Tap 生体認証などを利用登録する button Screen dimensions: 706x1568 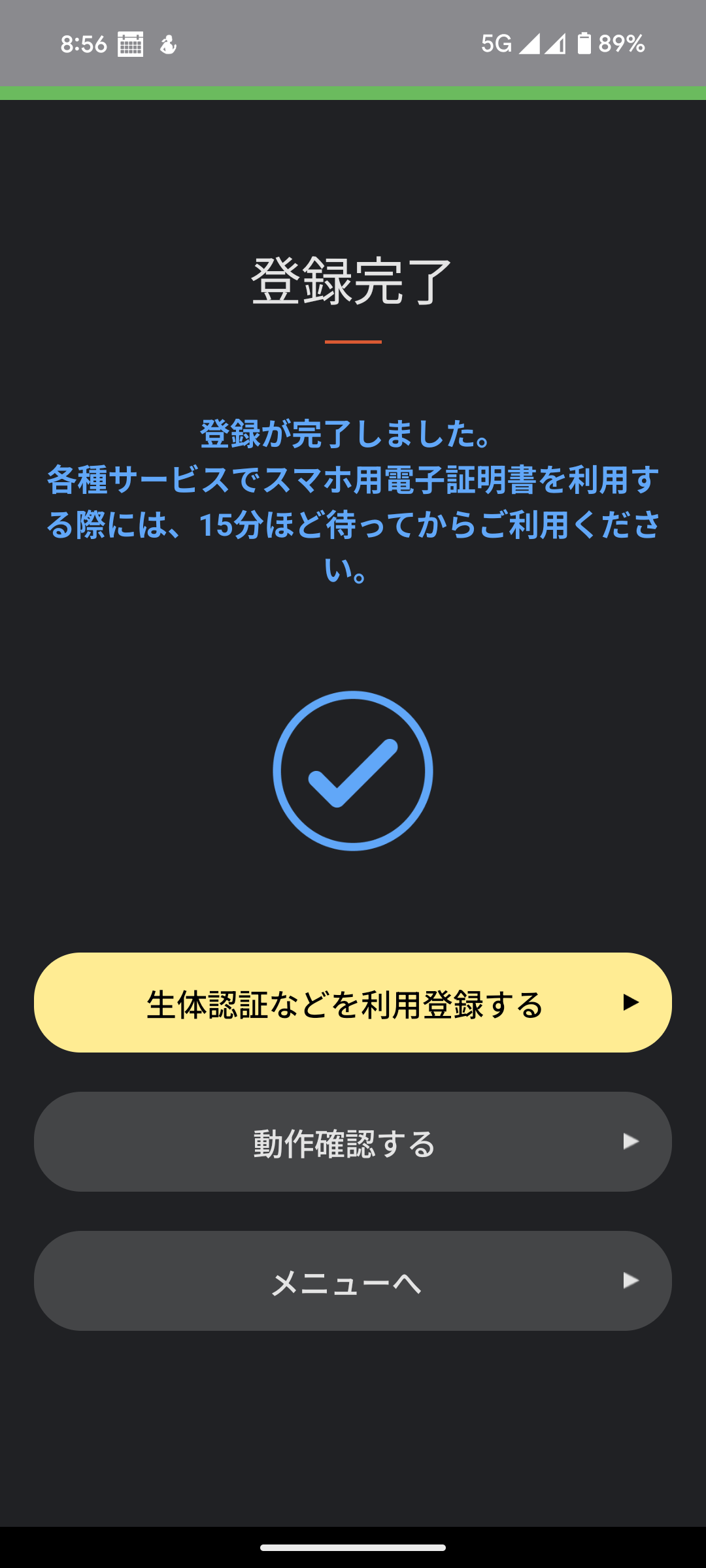pyautogui.click(x=353, y=1002)
